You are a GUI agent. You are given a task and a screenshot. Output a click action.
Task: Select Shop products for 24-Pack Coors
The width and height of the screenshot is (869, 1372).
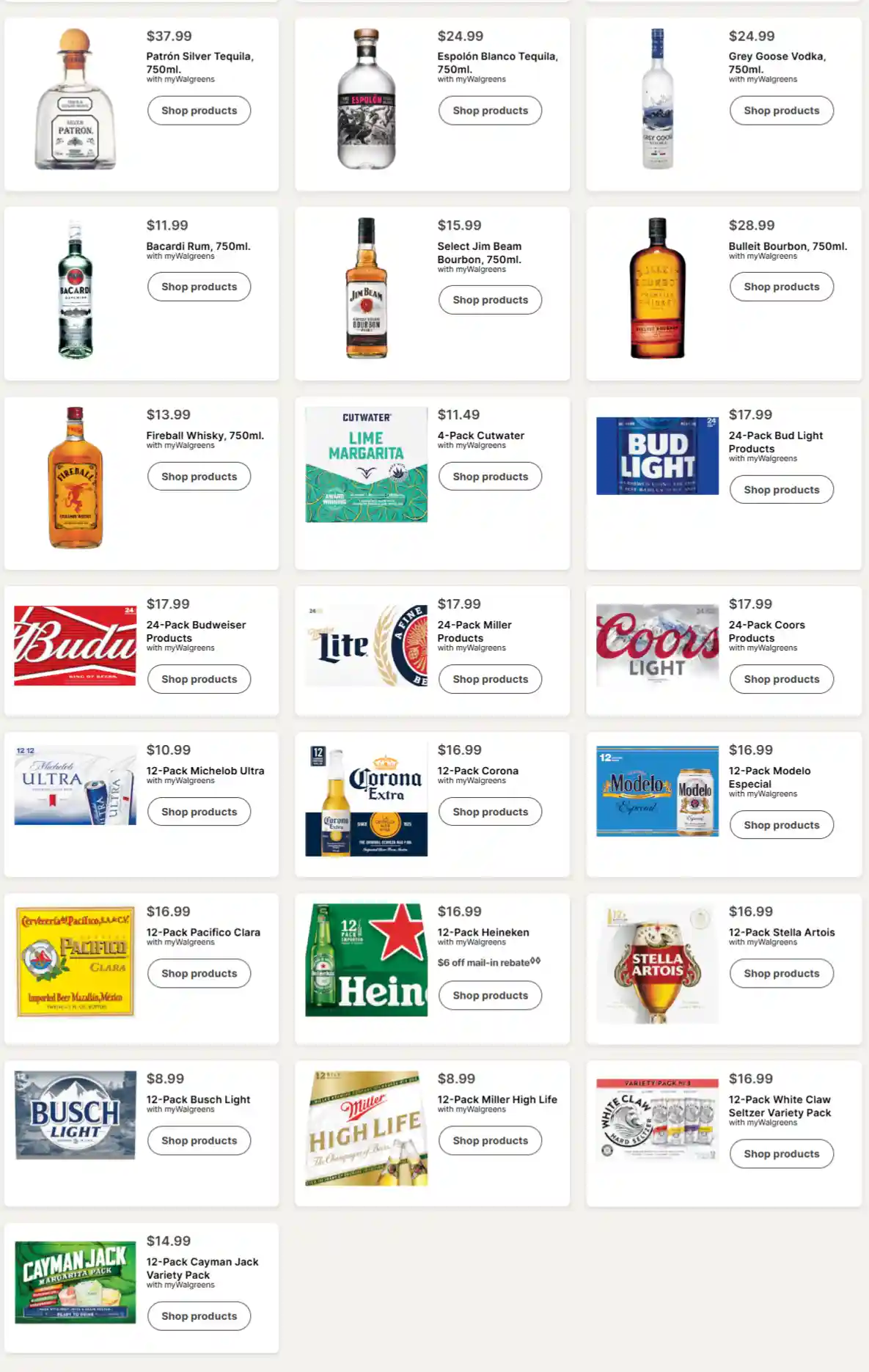[x=781, y=679]
